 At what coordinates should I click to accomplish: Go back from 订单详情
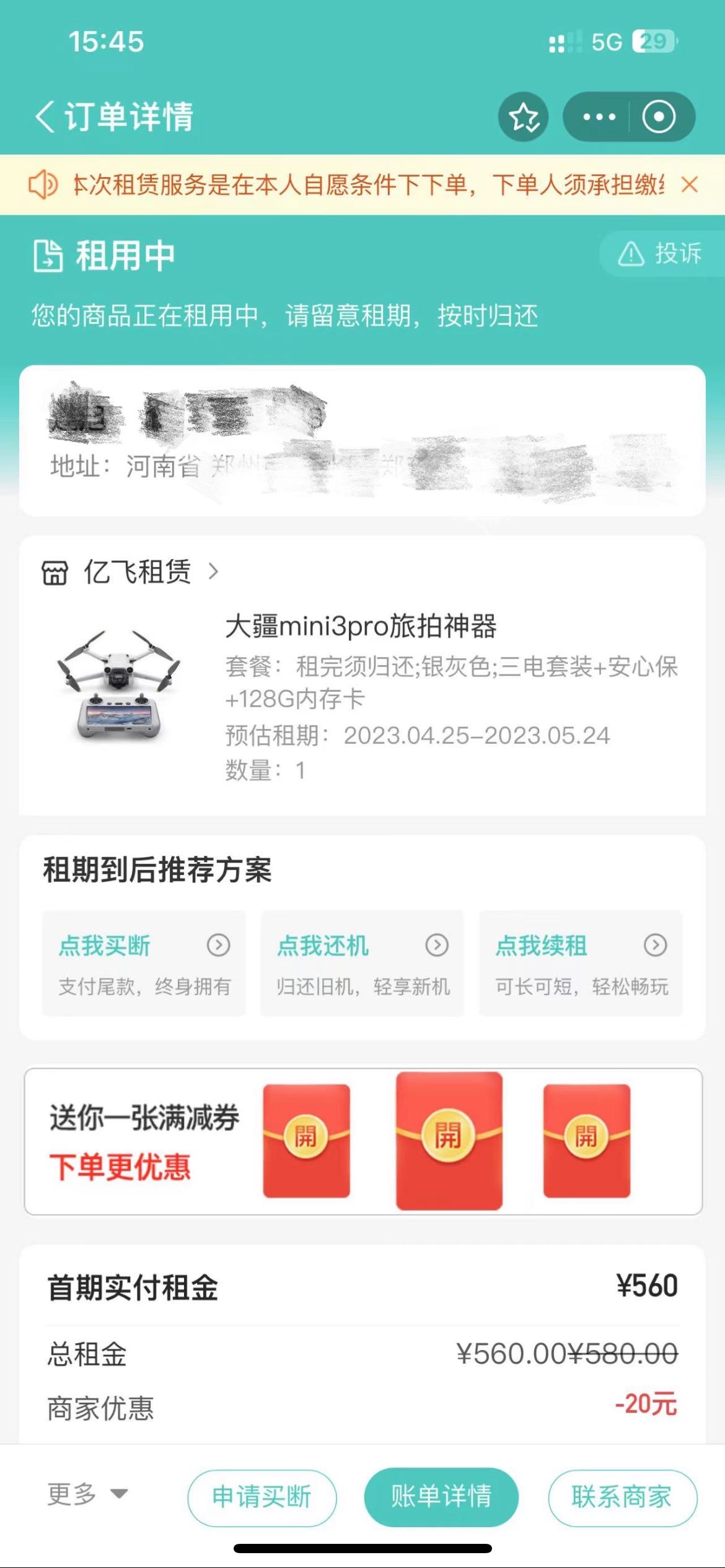click(45, 116)
